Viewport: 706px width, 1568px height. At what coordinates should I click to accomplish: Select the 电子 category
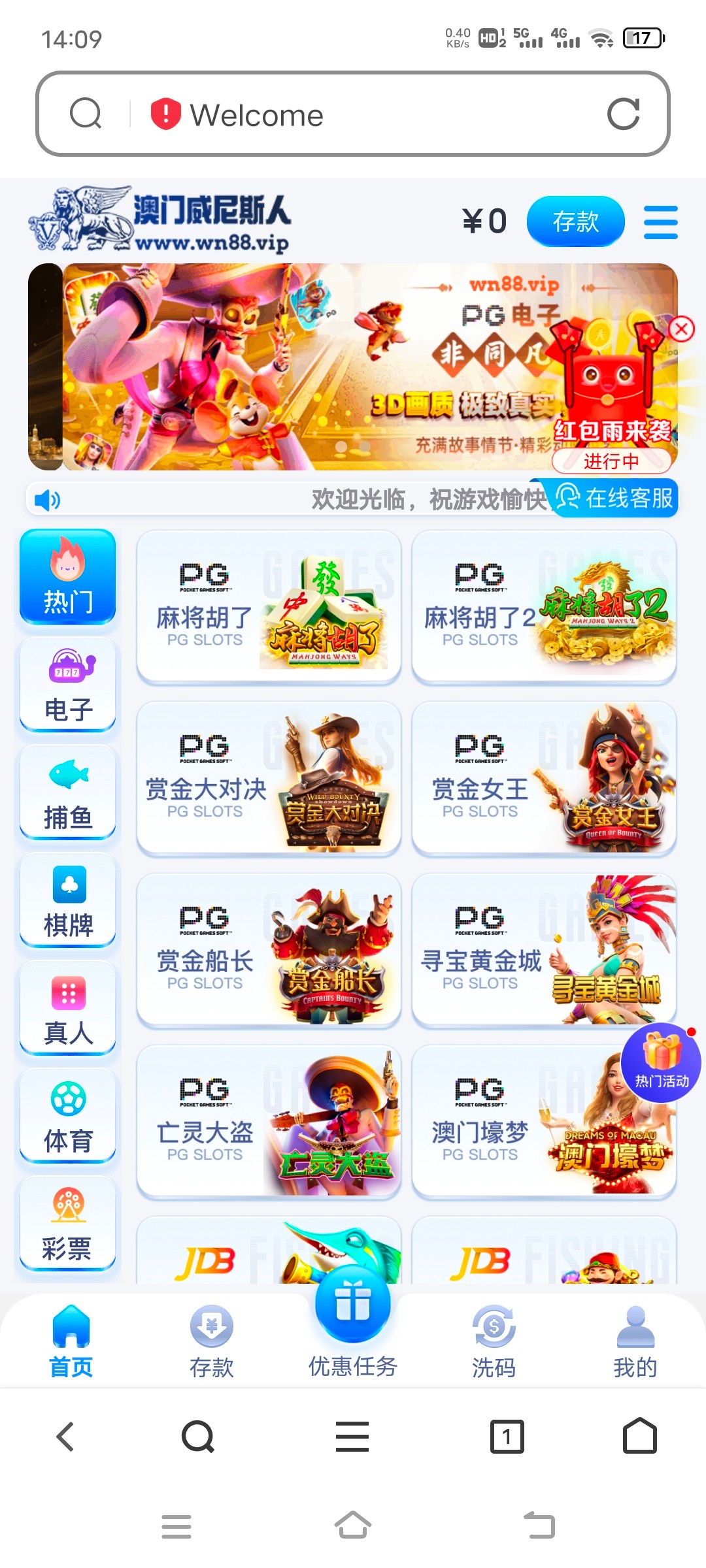[68, 685]
